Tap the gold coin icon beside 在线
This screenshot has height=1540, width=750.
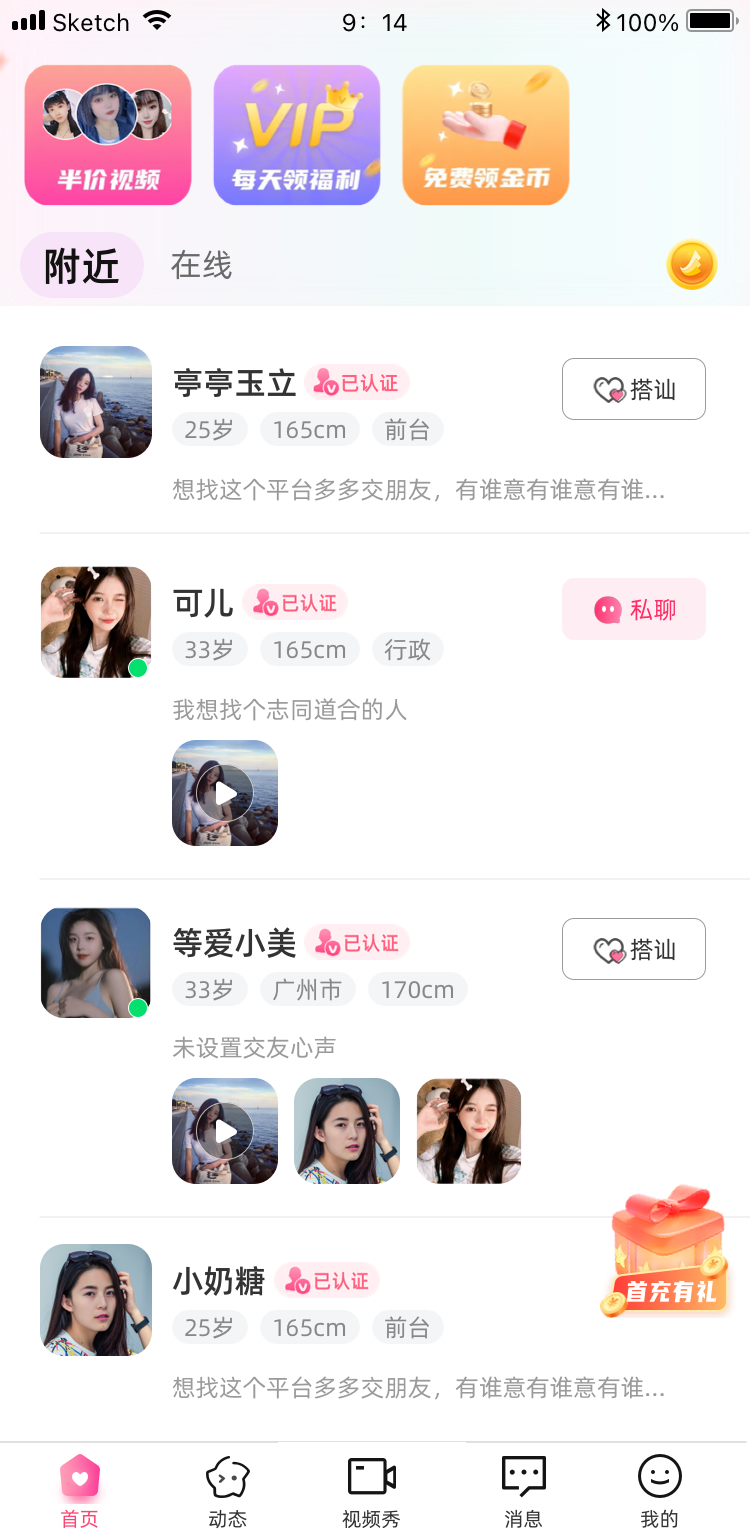coord(691,264)
